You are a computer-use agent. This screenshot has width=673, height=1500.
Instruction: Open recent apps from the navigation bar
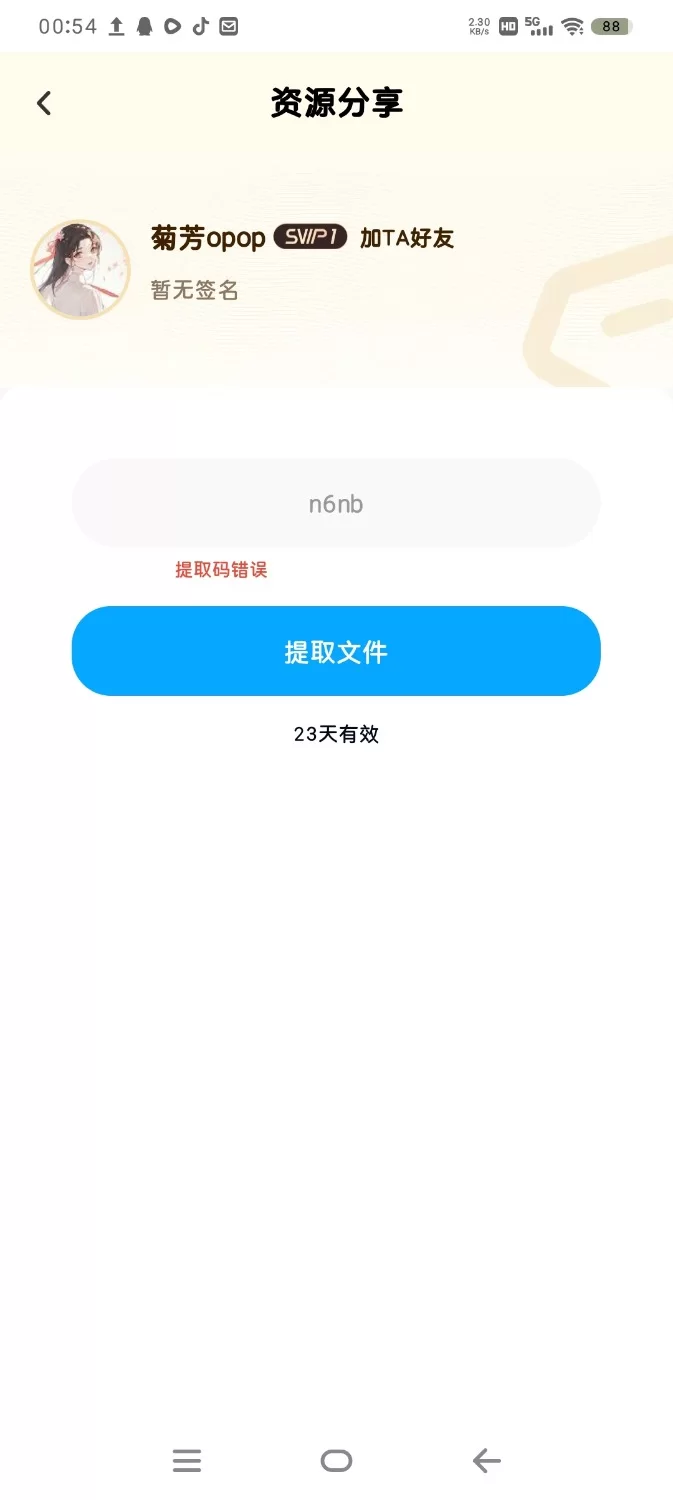click(187, 1461)
